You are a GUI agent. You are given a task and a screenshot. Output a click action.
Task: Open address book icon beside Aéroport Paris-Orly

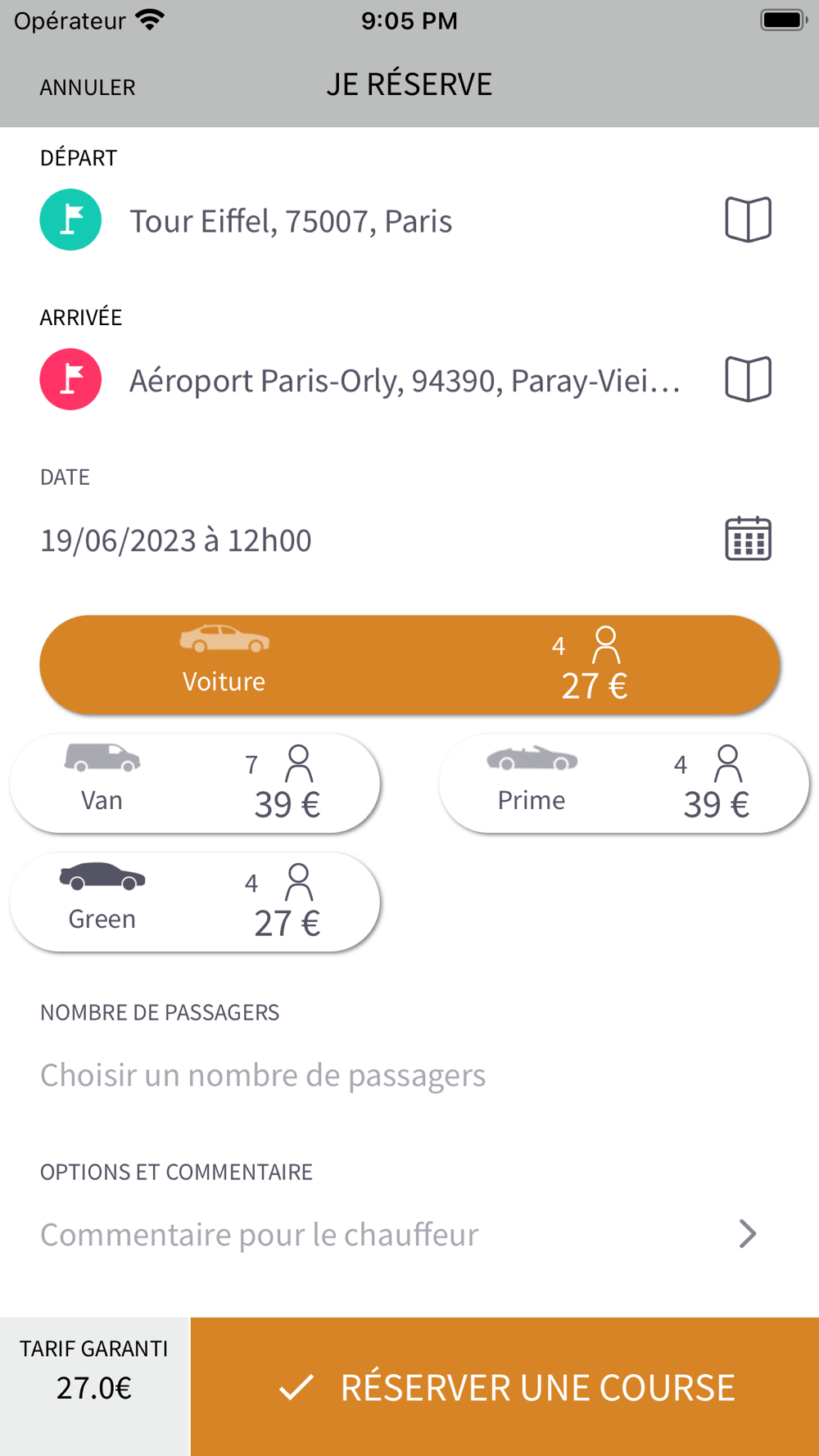coord(748,379)
